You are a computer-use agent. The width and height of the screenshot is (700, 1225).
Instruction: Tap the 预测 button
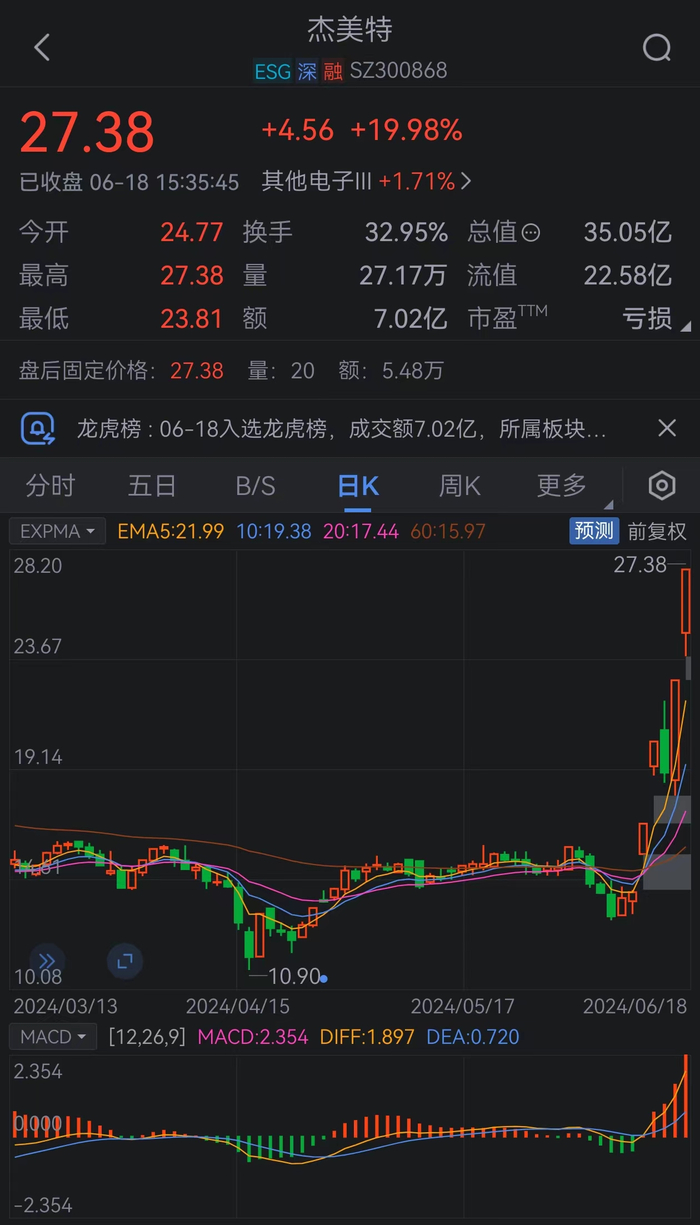click(x=594, y=531)
